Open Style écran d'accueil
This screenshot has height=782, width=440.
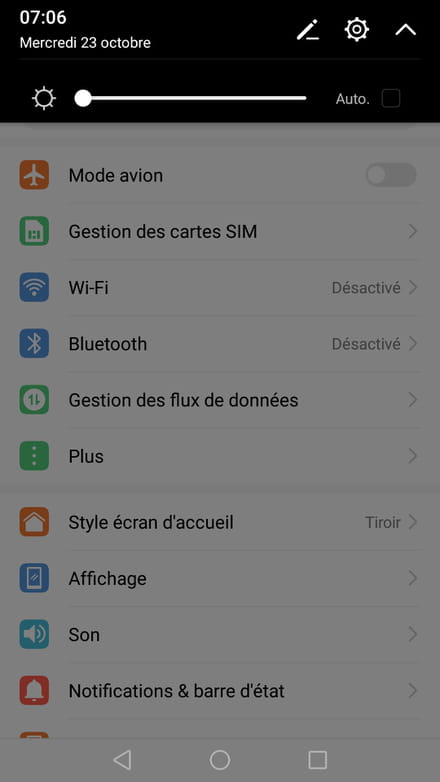[220, 522]
